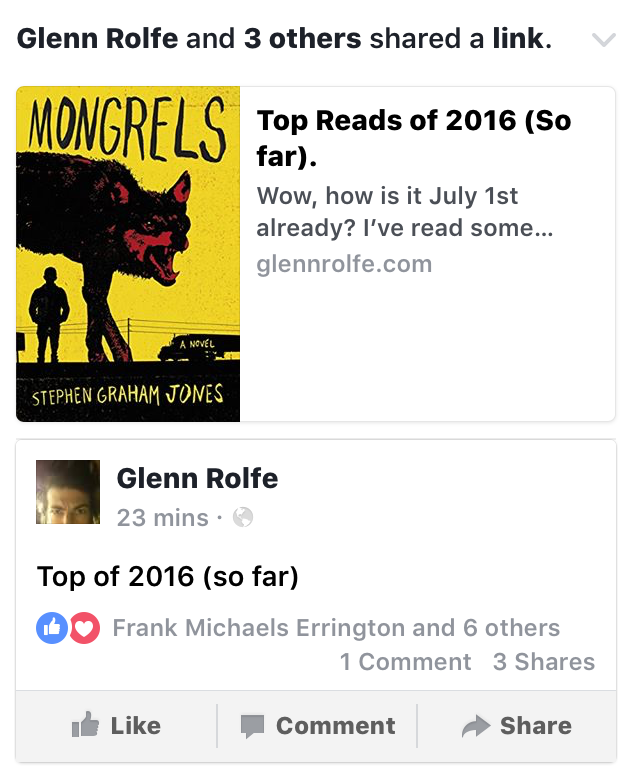This screenshot has height=781, width=632.
Task: Share Glenn Rolfe's post
Action: [x=516, y=726]
